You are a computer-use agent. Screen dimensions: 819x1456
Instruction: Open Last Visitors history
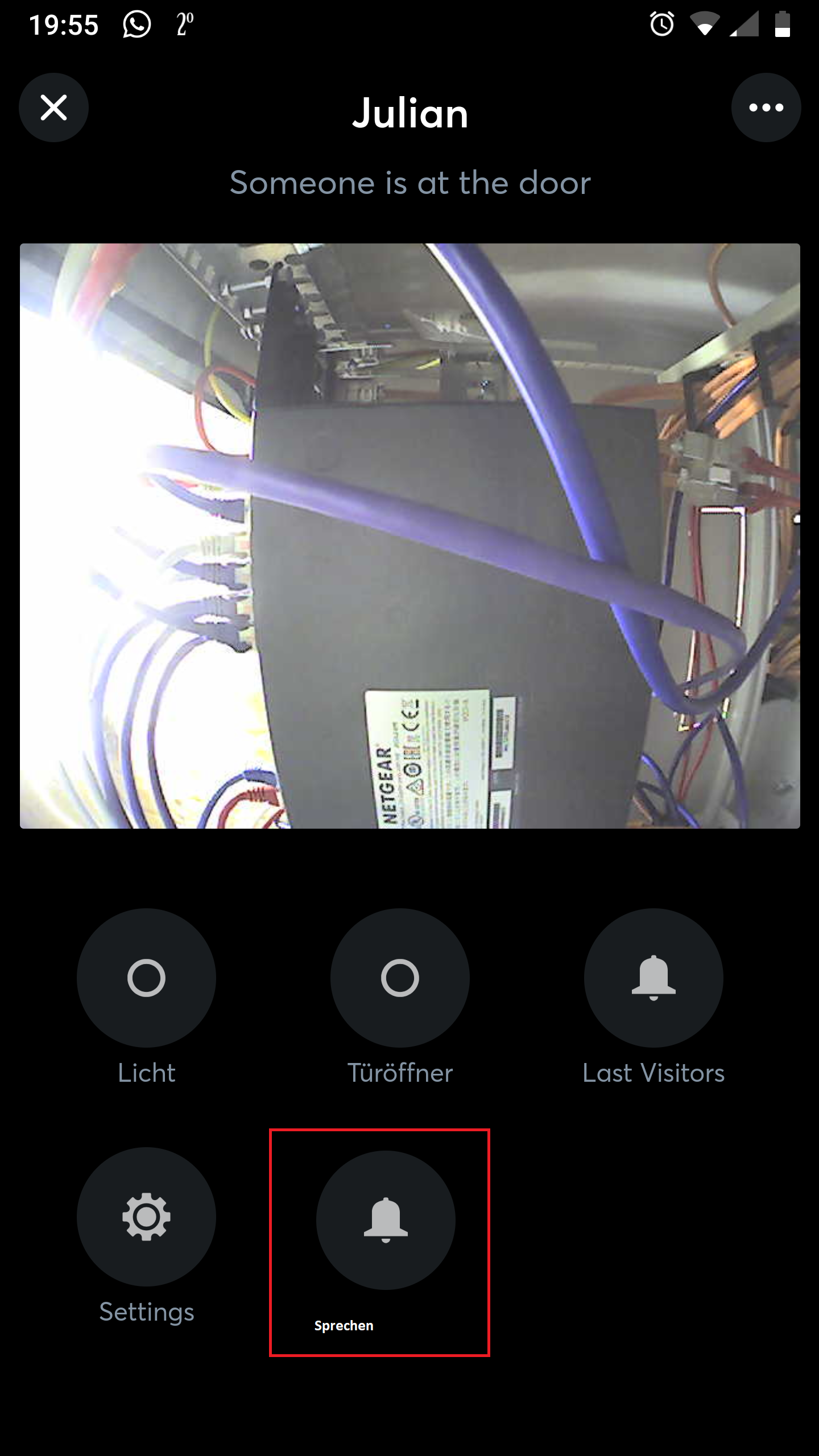coord(653,978)
